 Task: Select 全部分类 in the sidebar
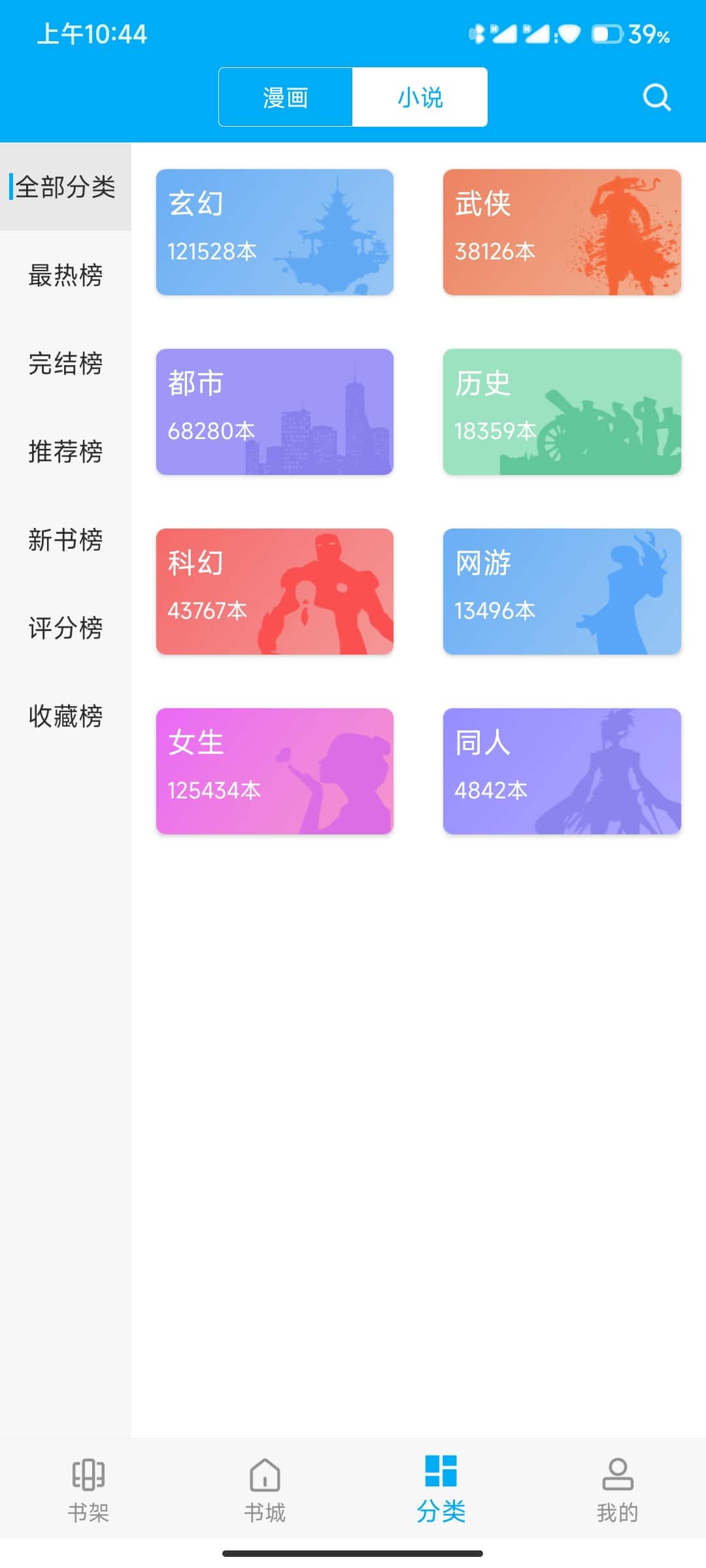65,187
